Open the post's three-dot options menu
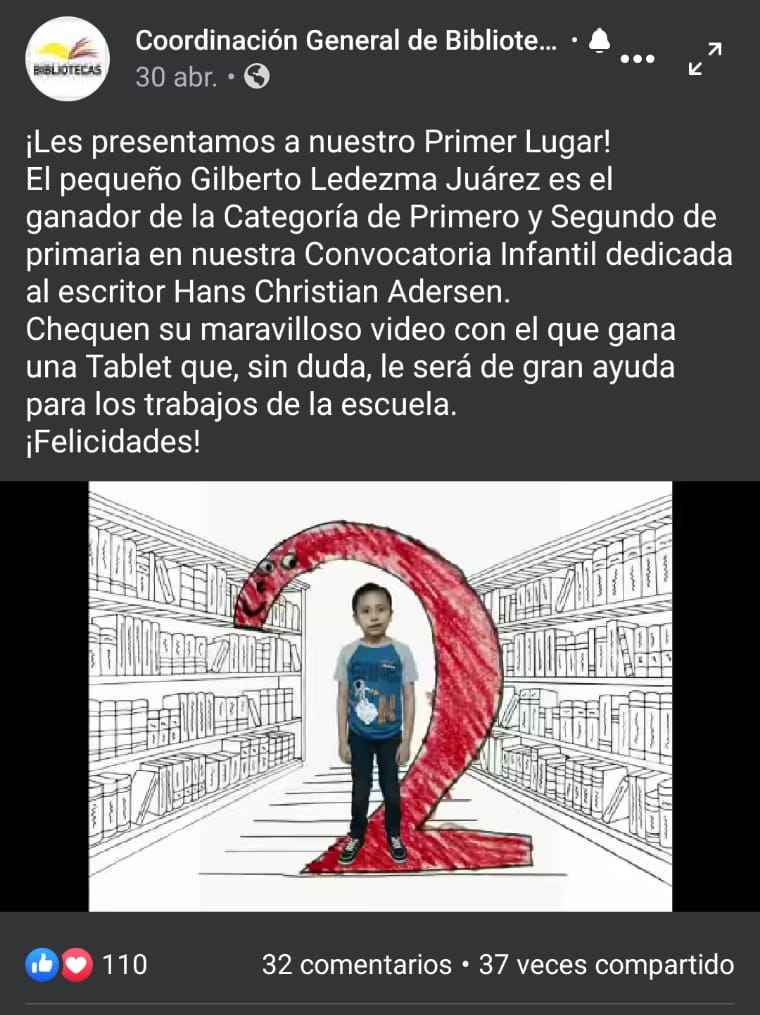 [x=637, y=58]
